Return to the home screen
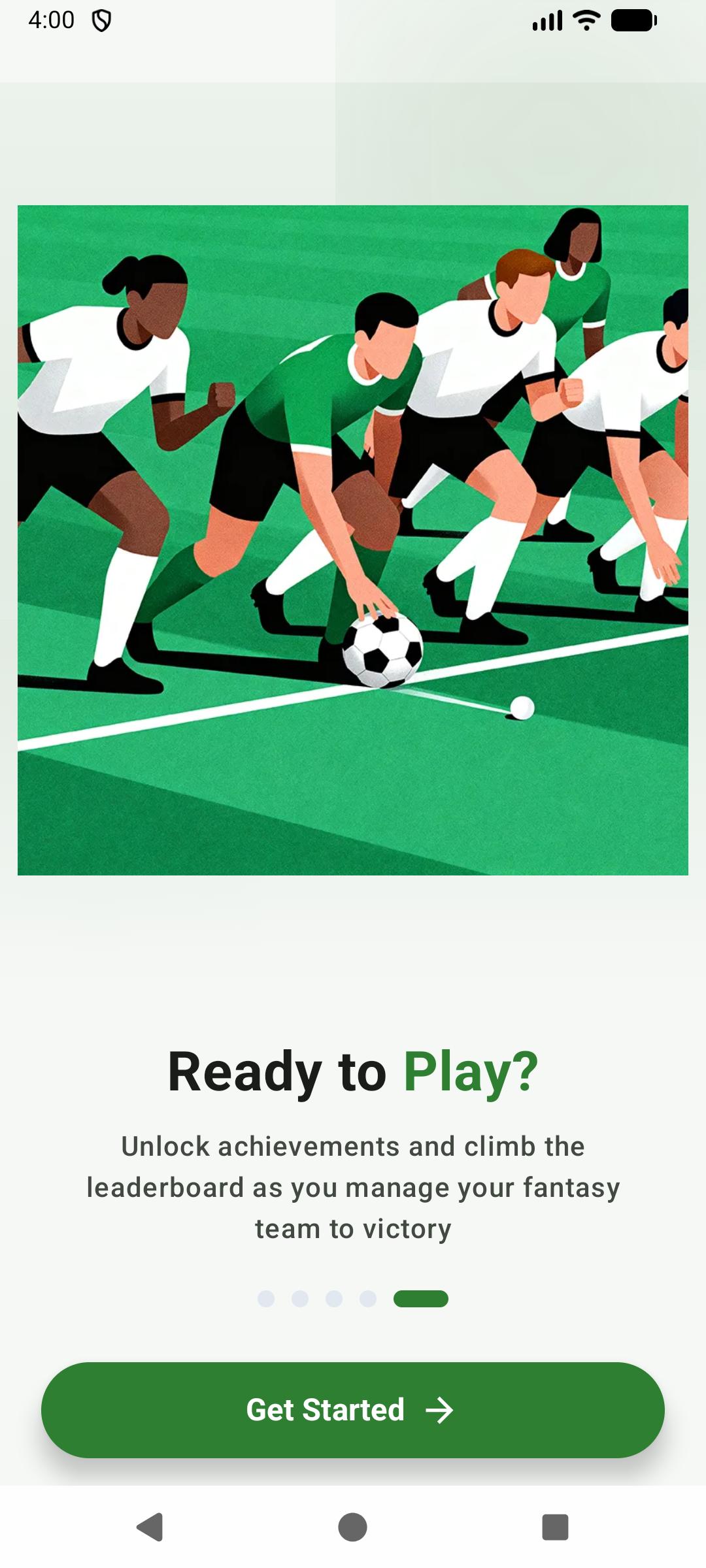Screen dimensions: 706x1568 point(352,1527)
